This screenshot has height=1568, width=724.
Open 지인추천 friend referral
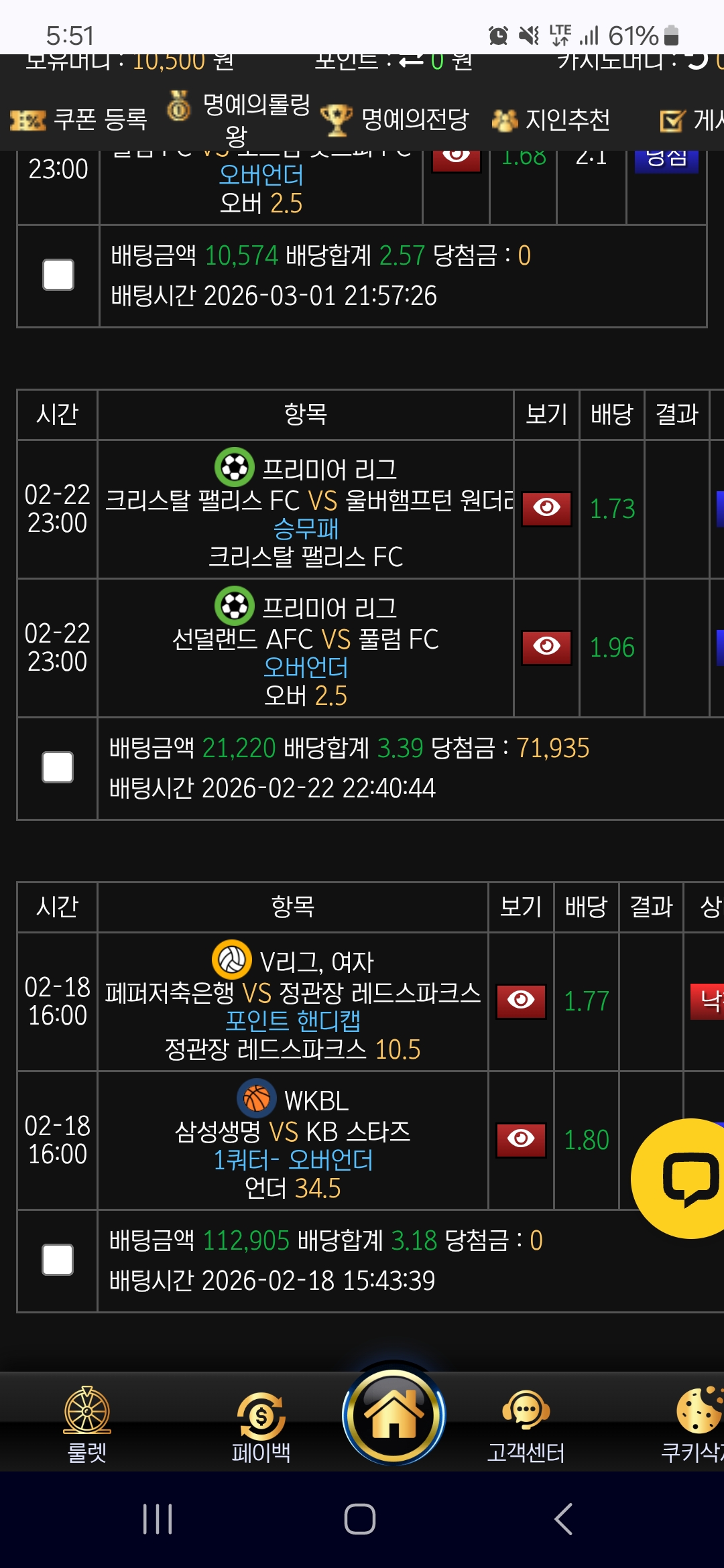coord(552,120)
